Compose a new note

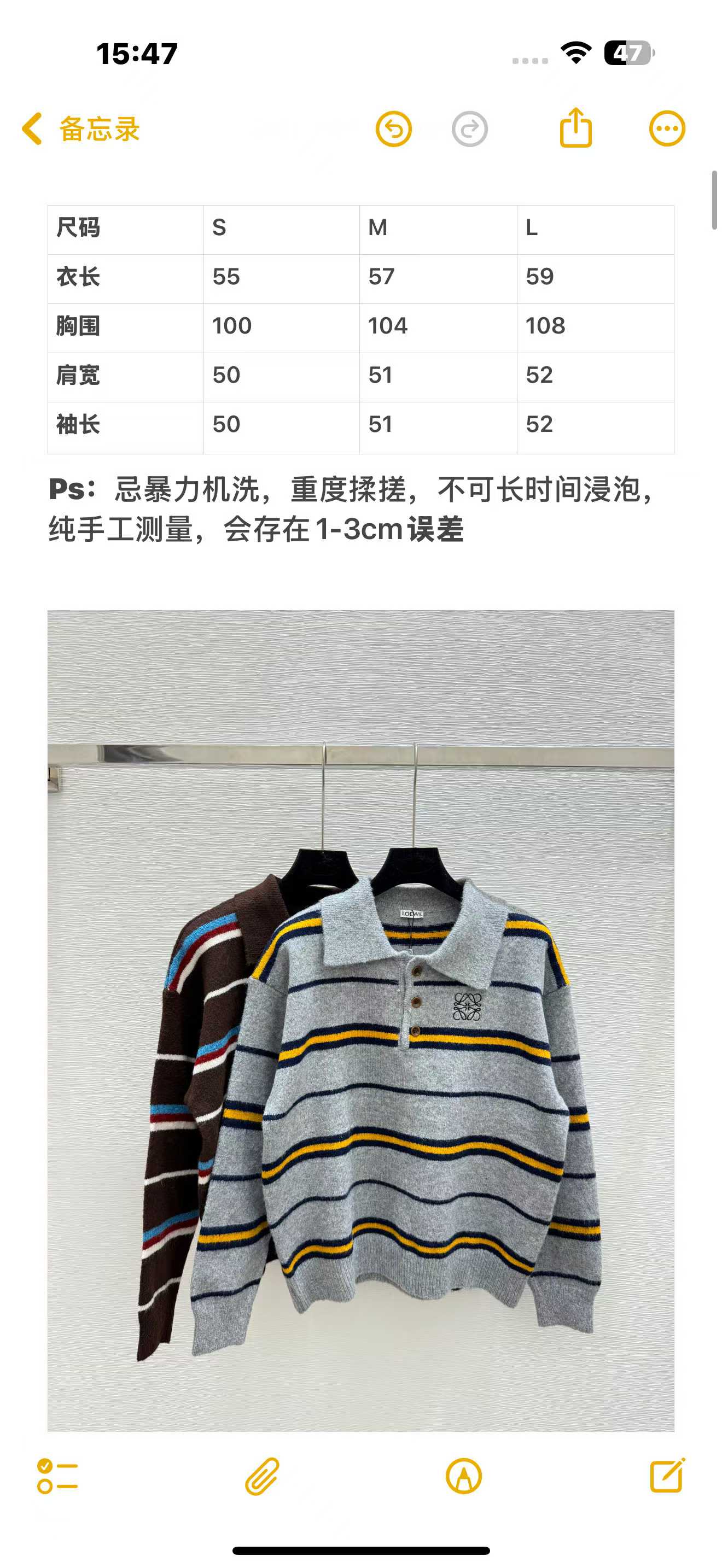[x=667, y=1475]
